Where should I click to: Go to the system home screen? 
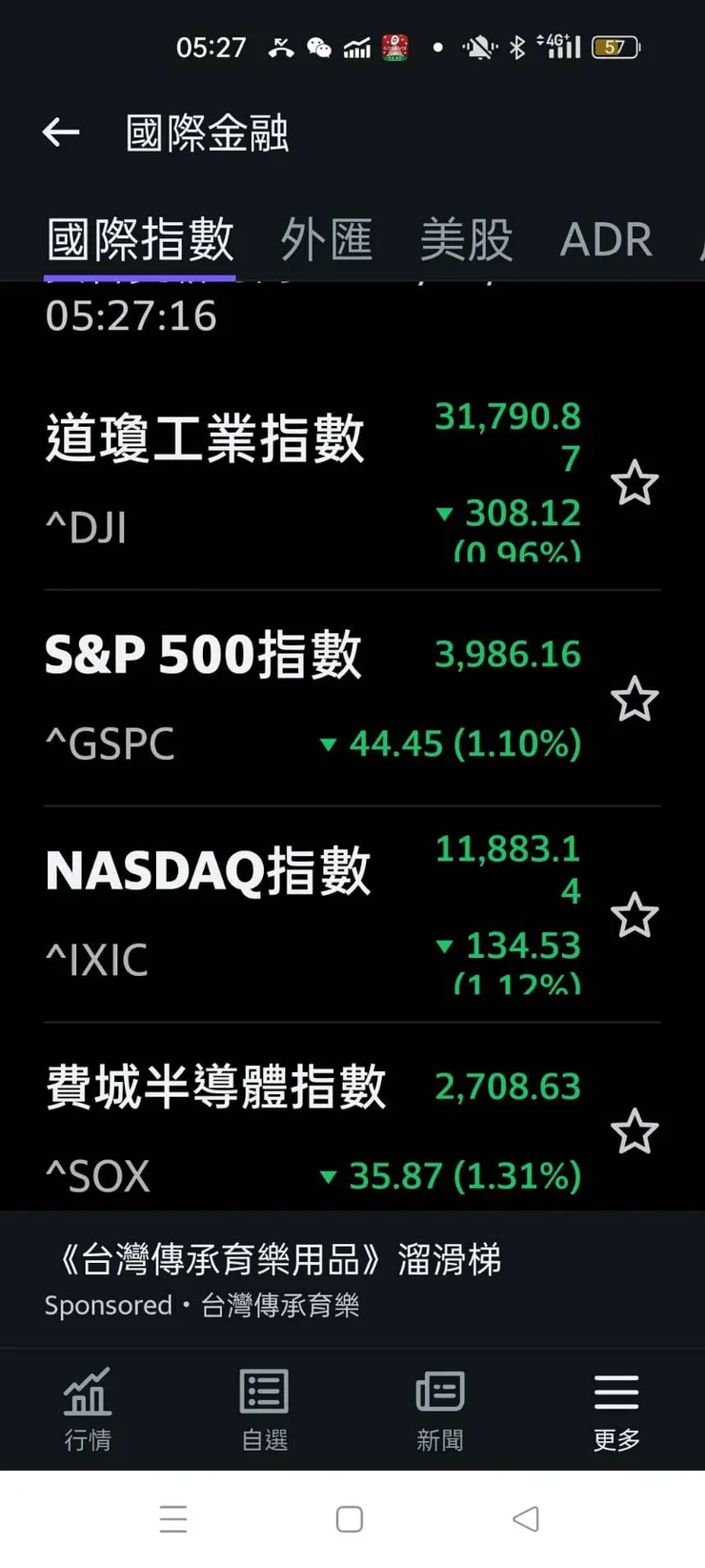[x=350, y=1518]
